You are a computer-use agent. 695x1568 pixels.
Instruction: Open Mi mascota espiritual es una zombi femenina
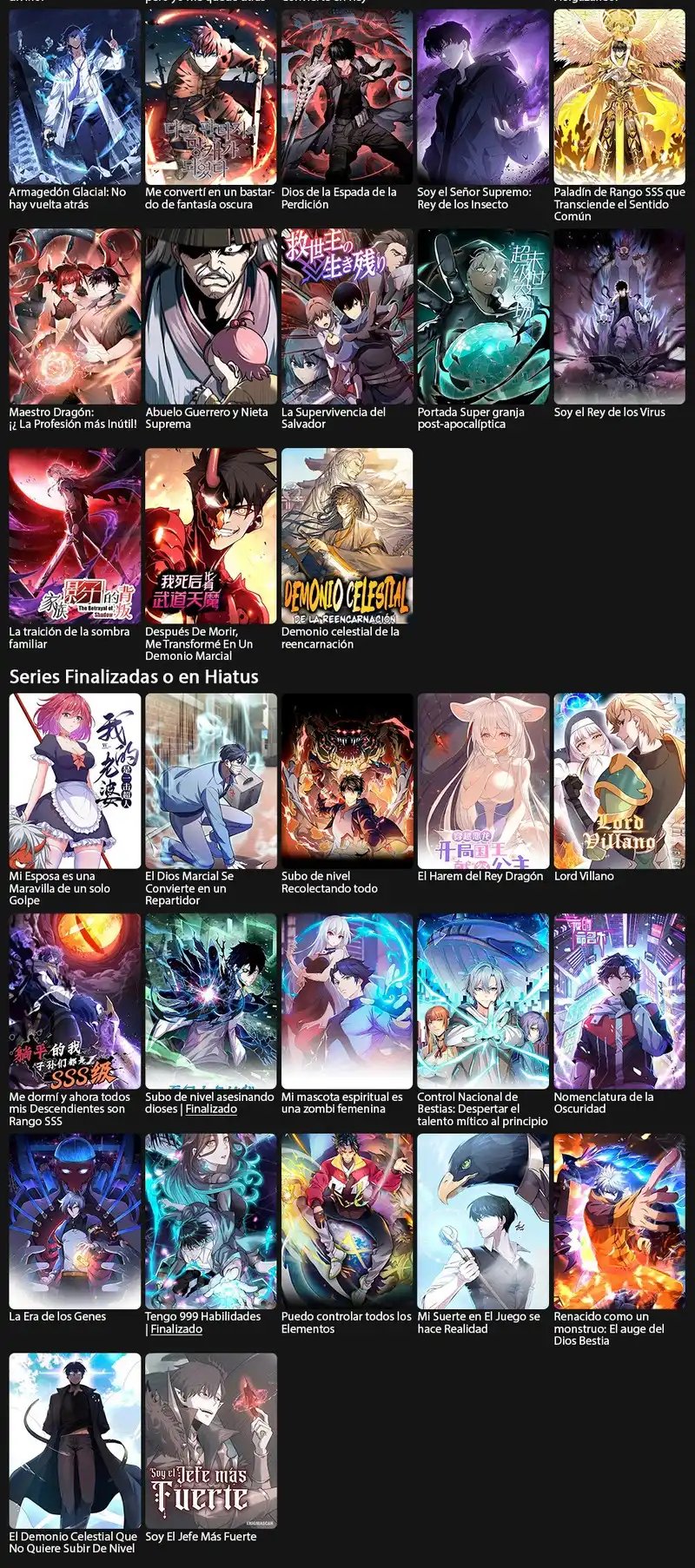347,1001
